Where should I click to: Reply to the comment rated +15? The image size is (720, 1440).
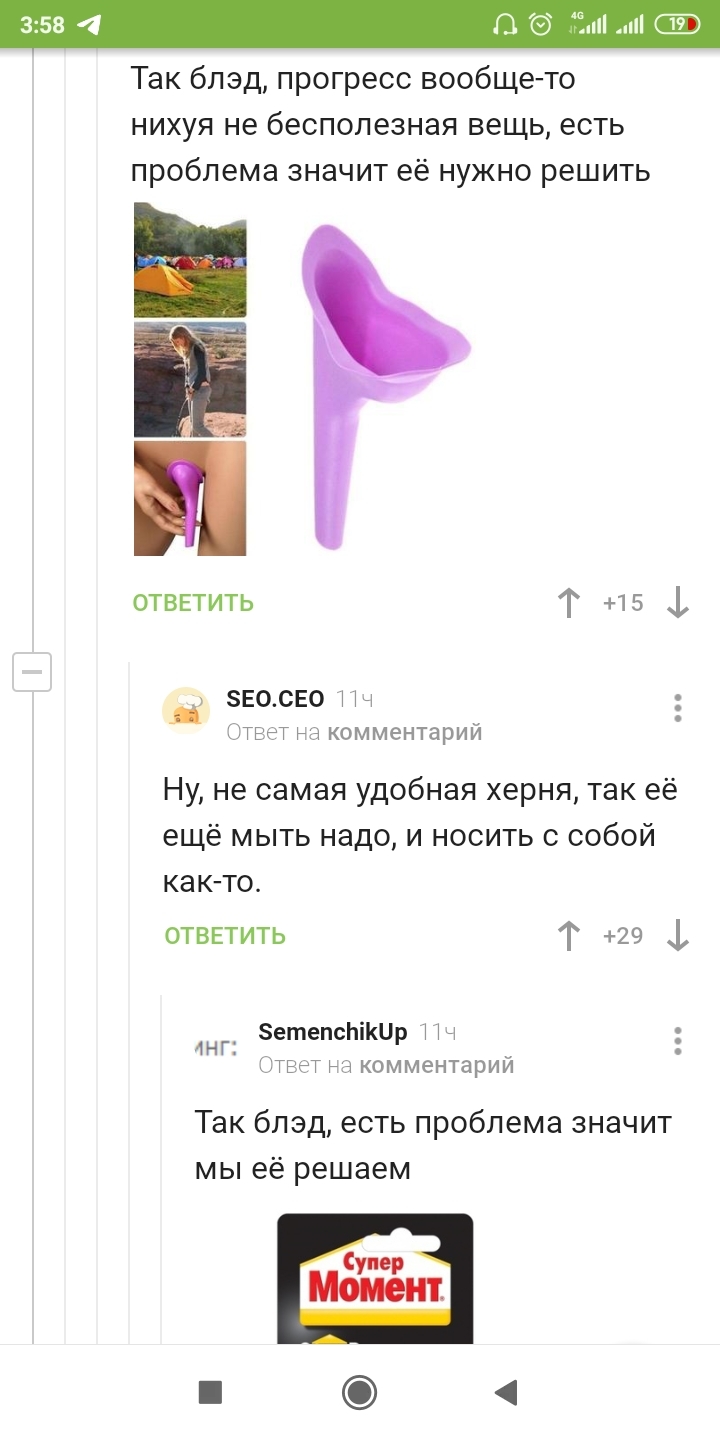[193, 603]
